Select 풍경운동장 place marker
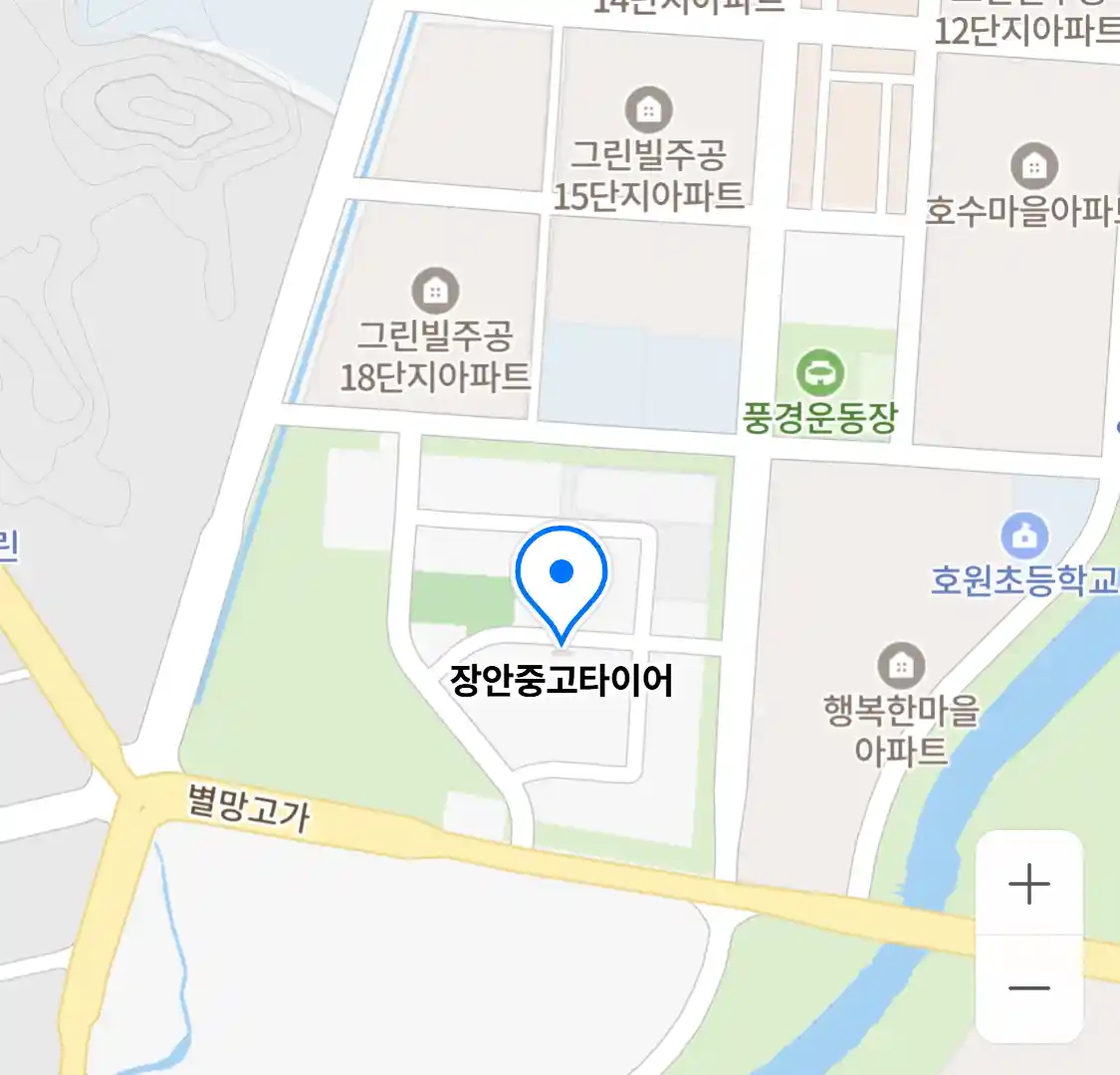This screenshot has height=1075, width=1120. (x=820, y=373)
